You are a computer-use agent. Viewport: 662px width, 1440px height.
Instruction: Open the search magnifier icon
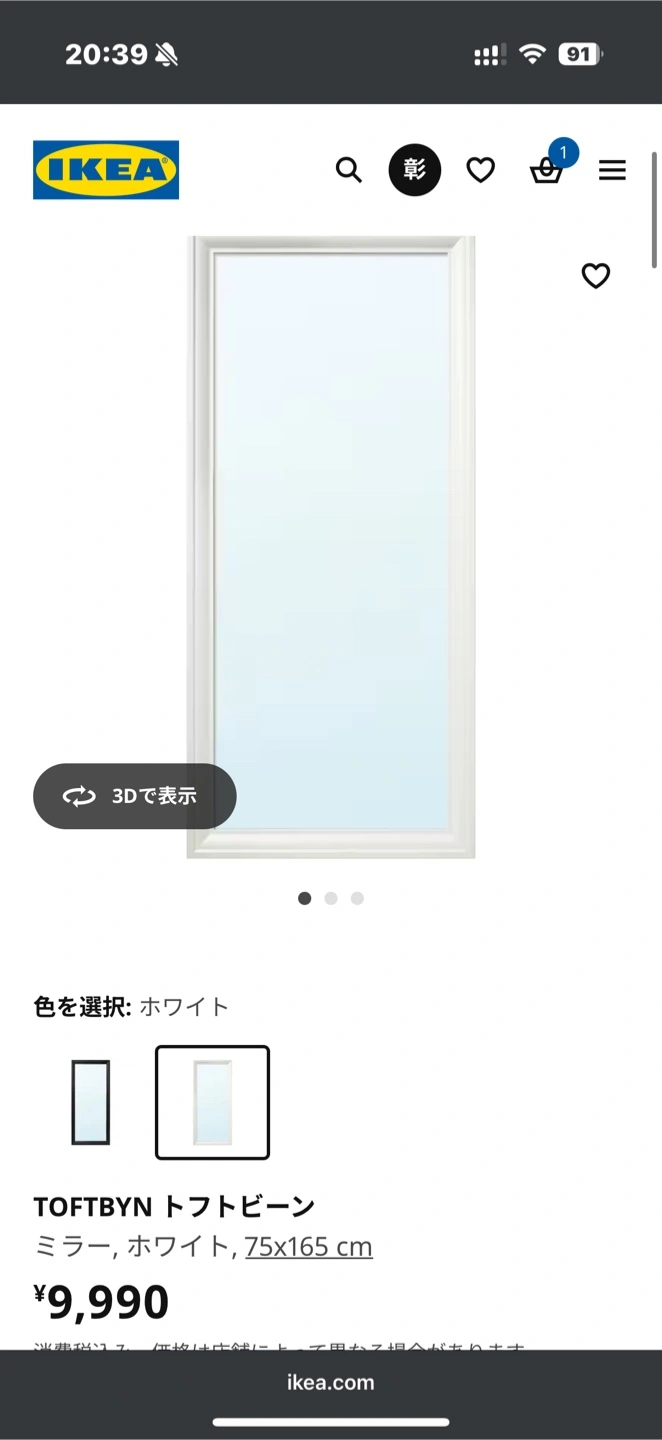click(x=348, y=170)
